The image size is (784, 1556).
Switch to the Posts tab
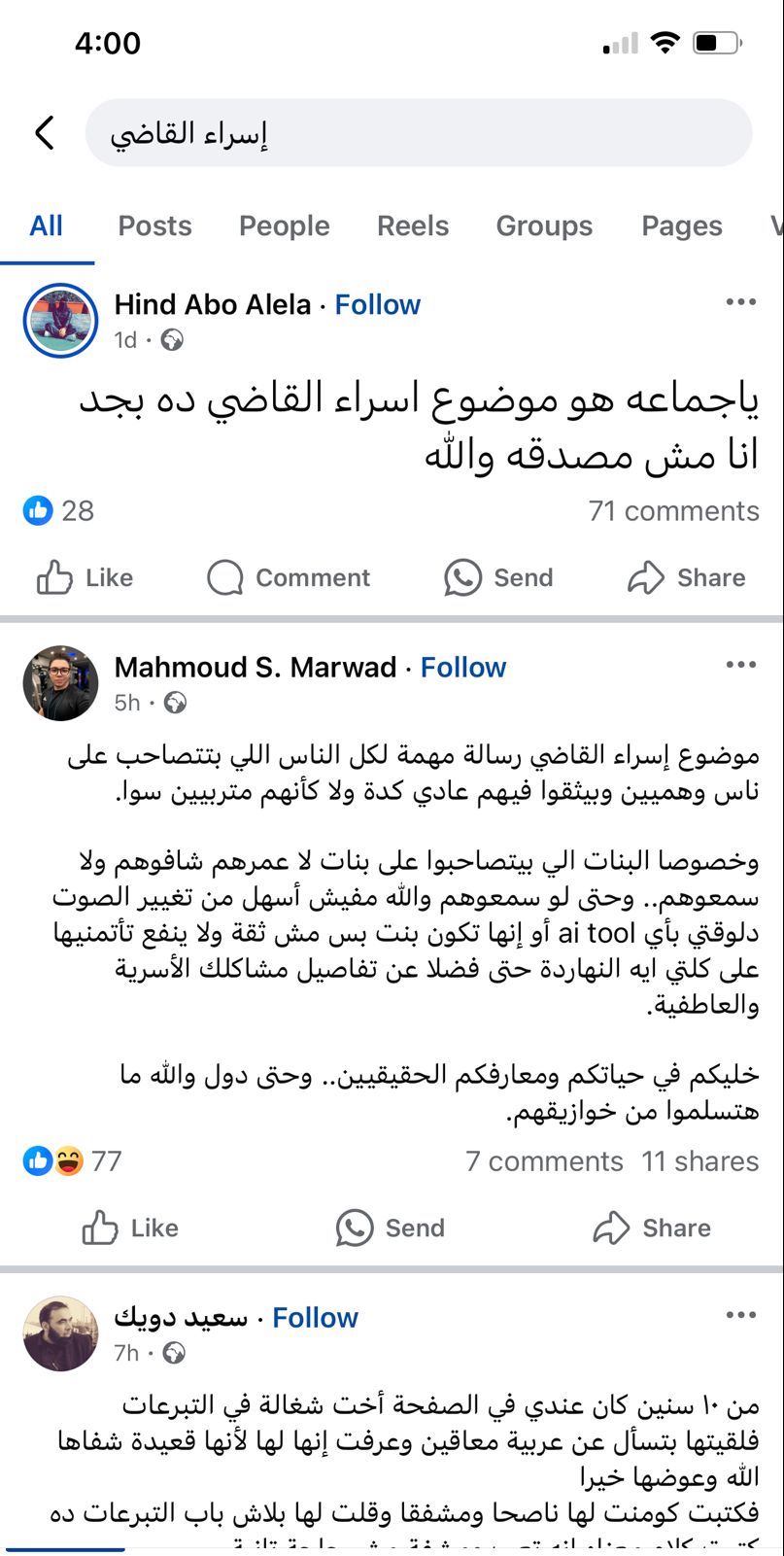[154, 225]
